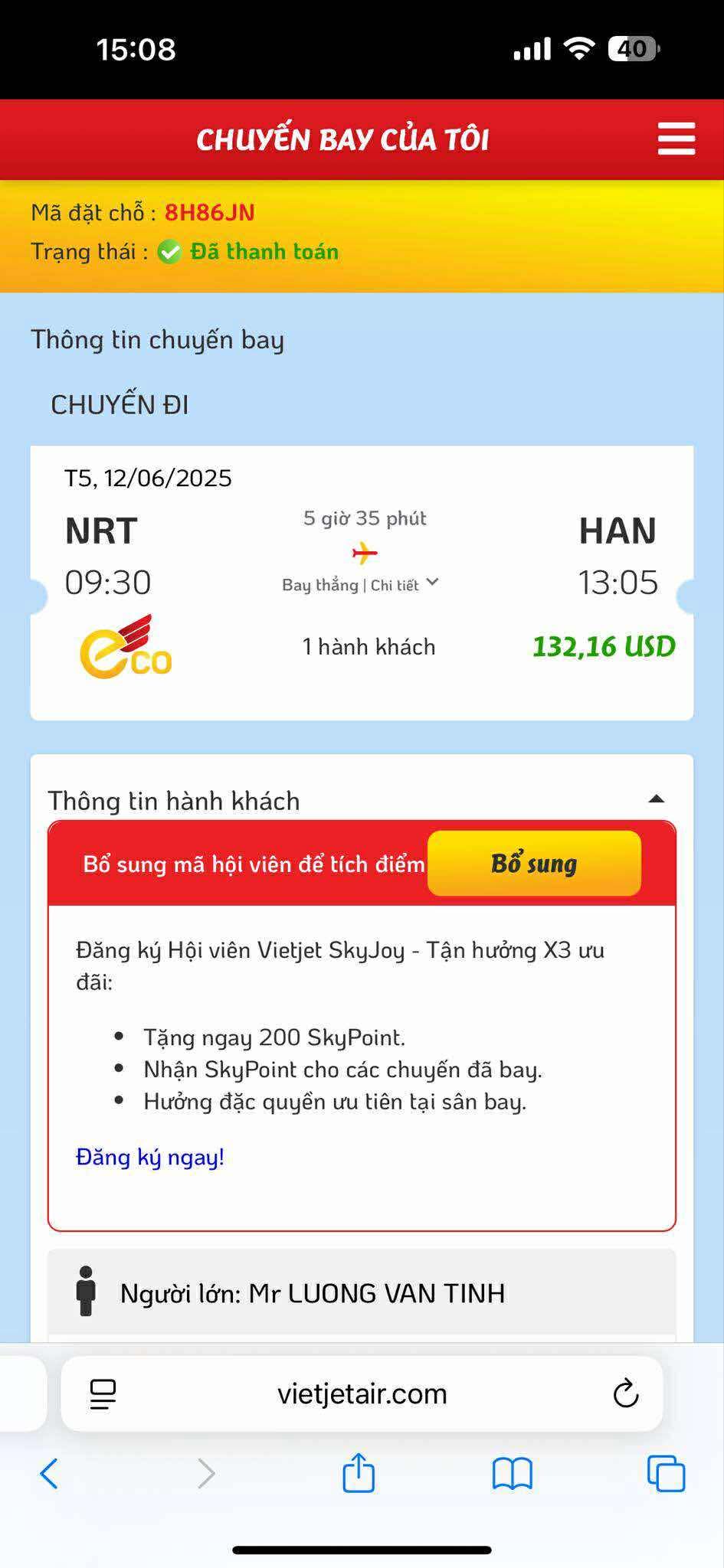Image resolution: width=724 pixels, height=1568 pixels.
Task: Open the Đăng ký ngay! link
Action: tap(150, 1157)
